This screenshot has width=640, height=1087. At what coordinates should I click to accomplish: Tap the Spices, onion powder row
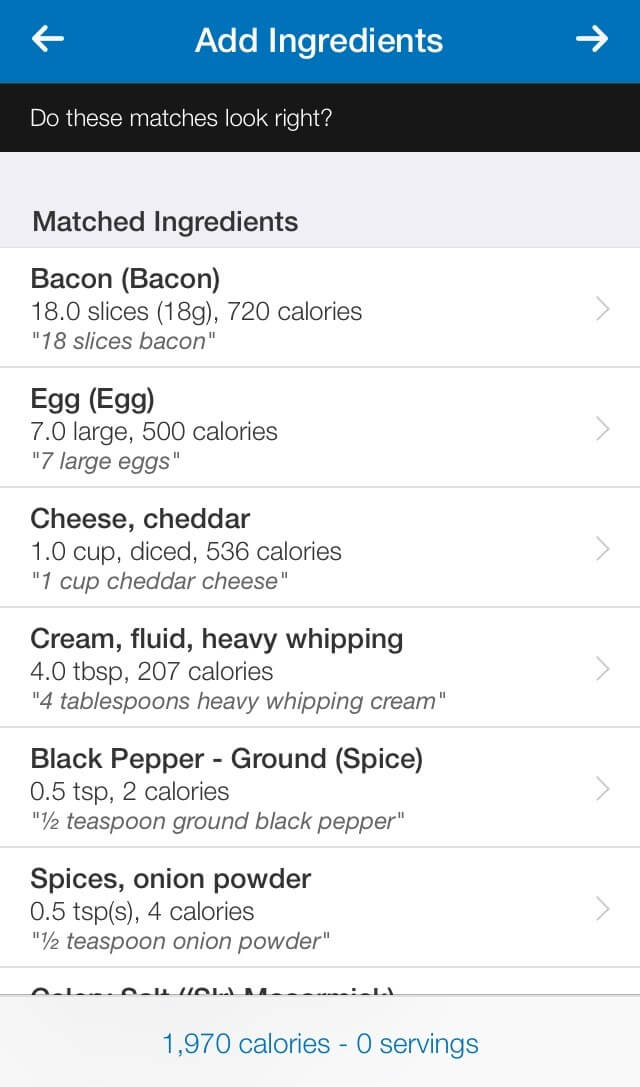tap(320, 907)
